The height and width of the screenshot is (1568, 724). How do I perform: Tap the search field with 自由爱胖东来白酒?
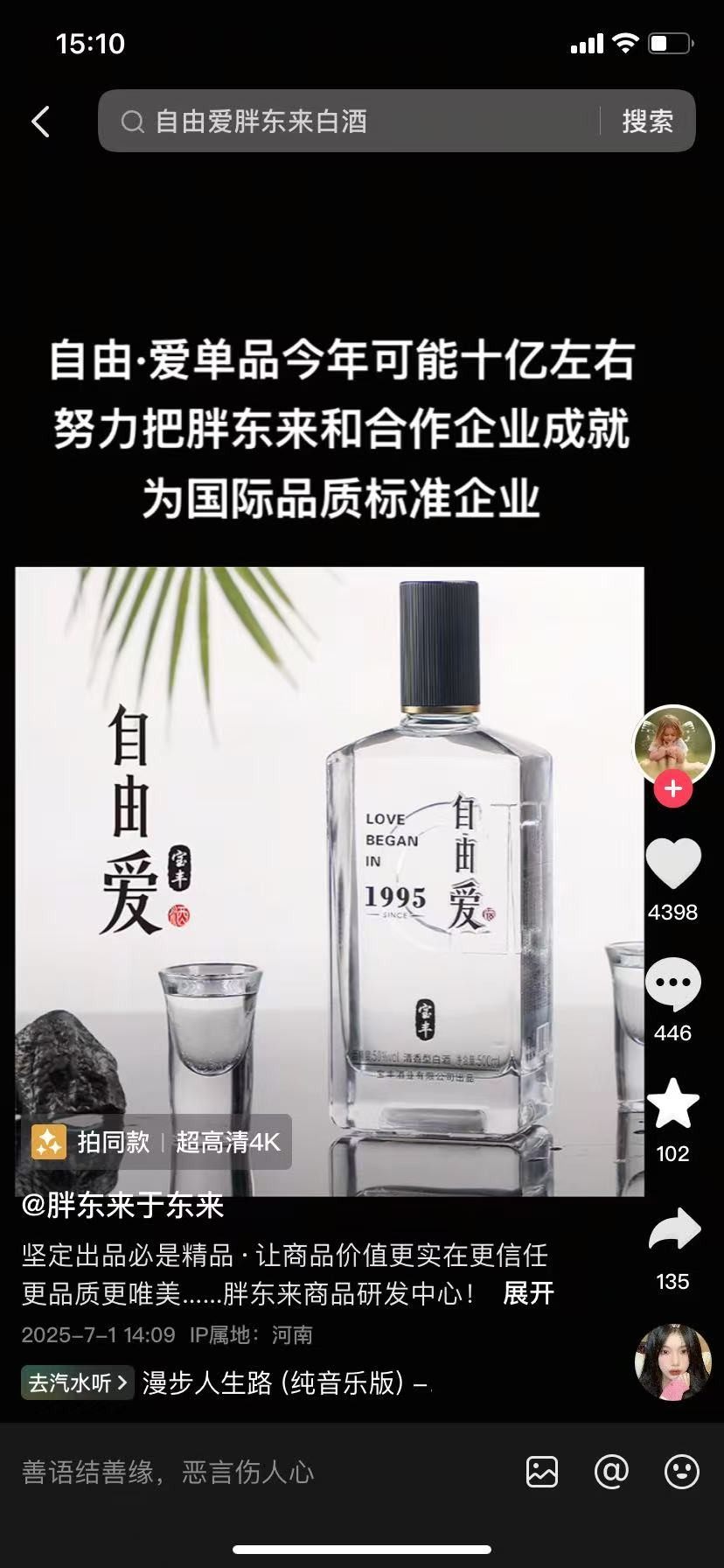point(350,122)
